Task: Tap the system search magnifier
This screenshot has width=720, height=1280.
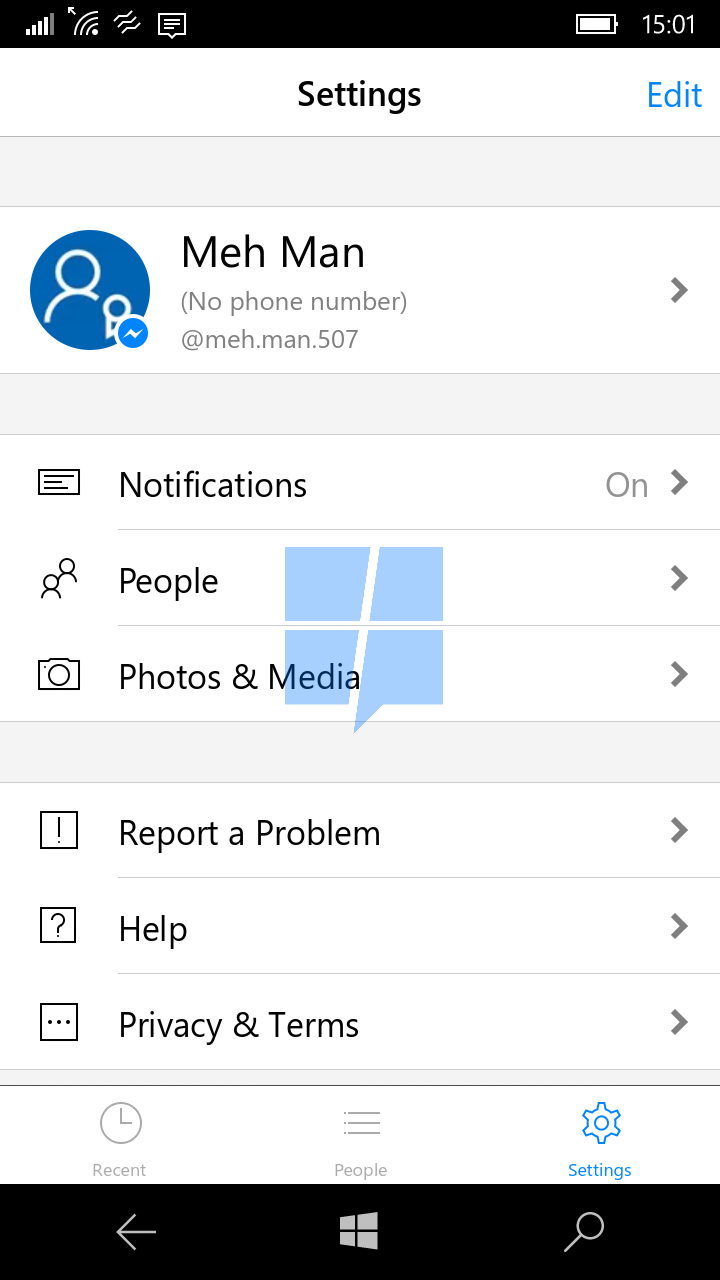Action: (x=584, y=1232)
